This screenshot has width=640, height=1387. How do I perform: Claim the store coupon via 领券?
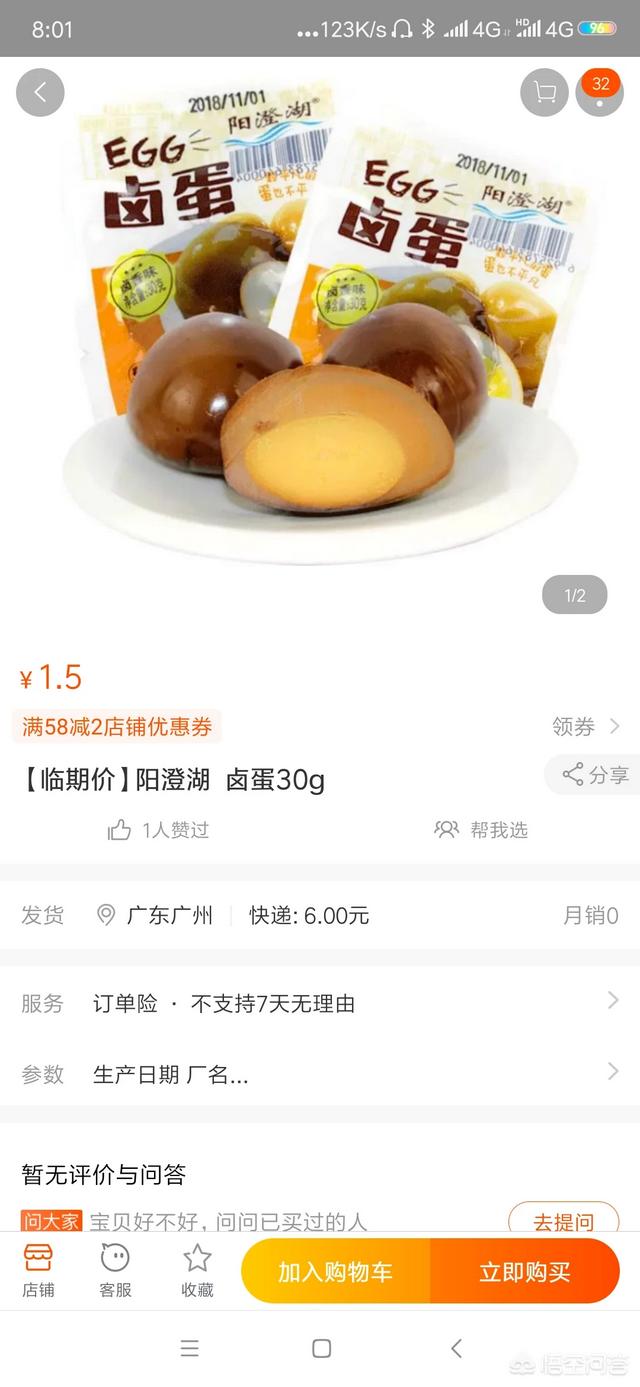(x=586, y=727)
